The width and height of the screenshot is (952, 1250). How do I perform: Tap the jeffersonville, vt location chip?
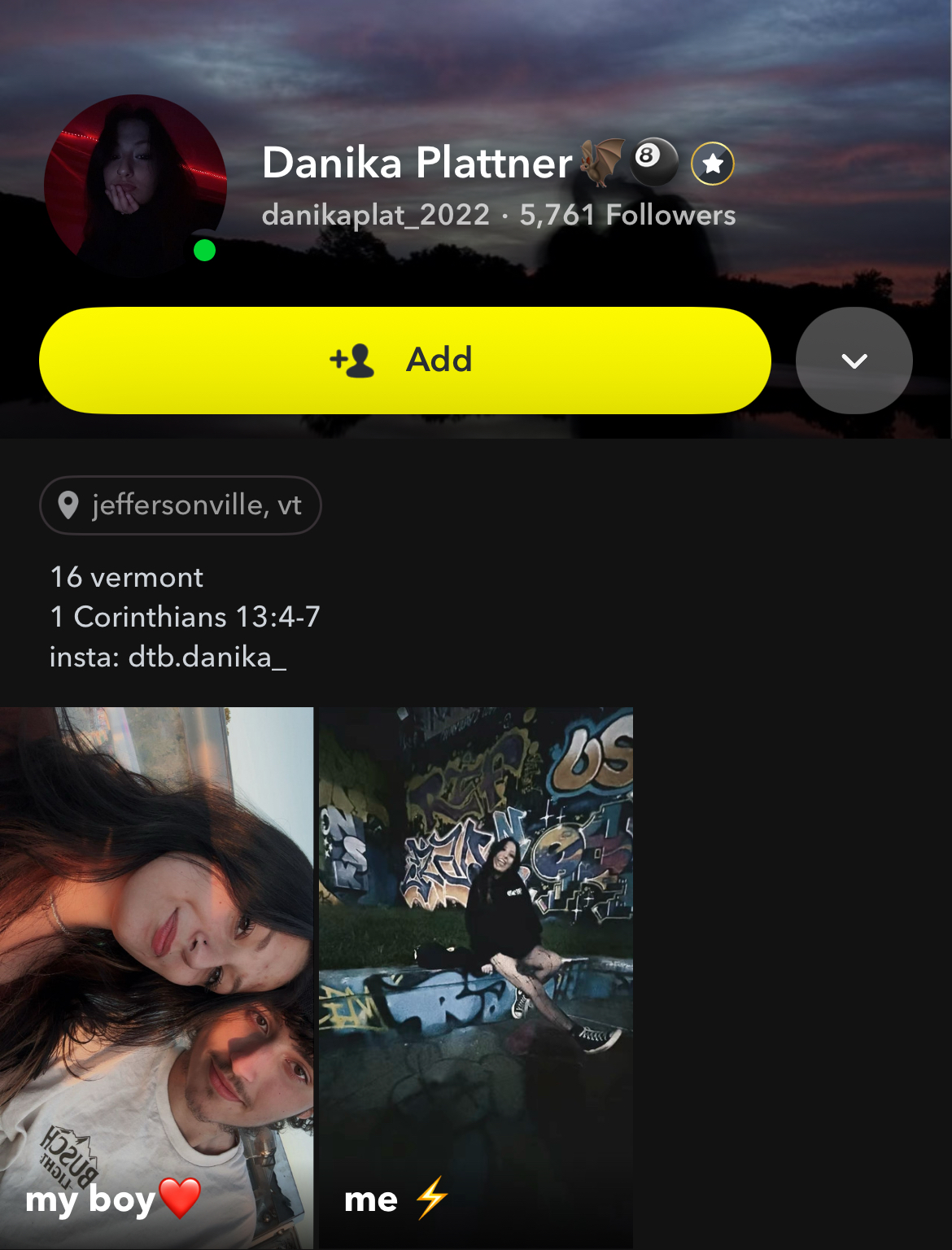(x=181, y=505)
